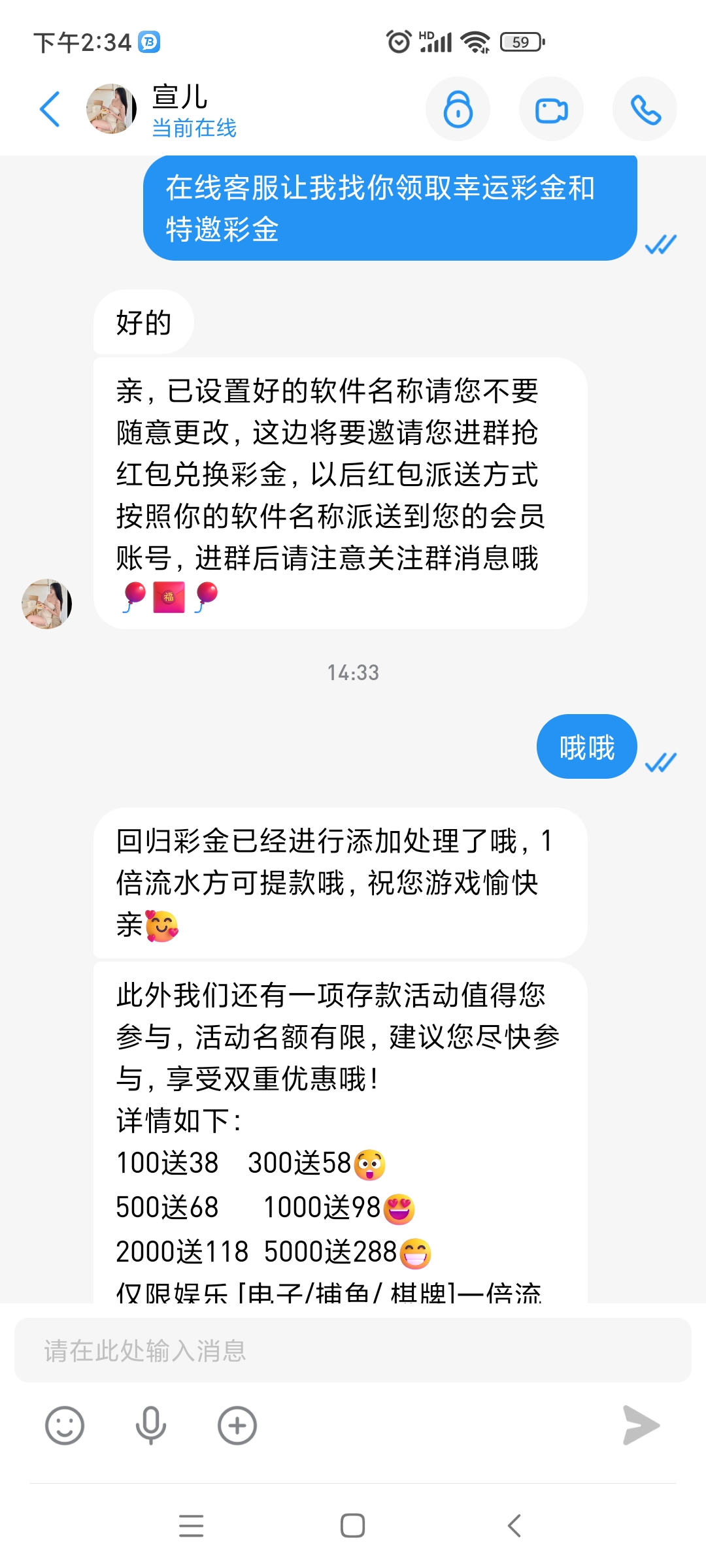Tap 宣儿's avatar beside the received message

pyautogui.click(x=46, y=604)
